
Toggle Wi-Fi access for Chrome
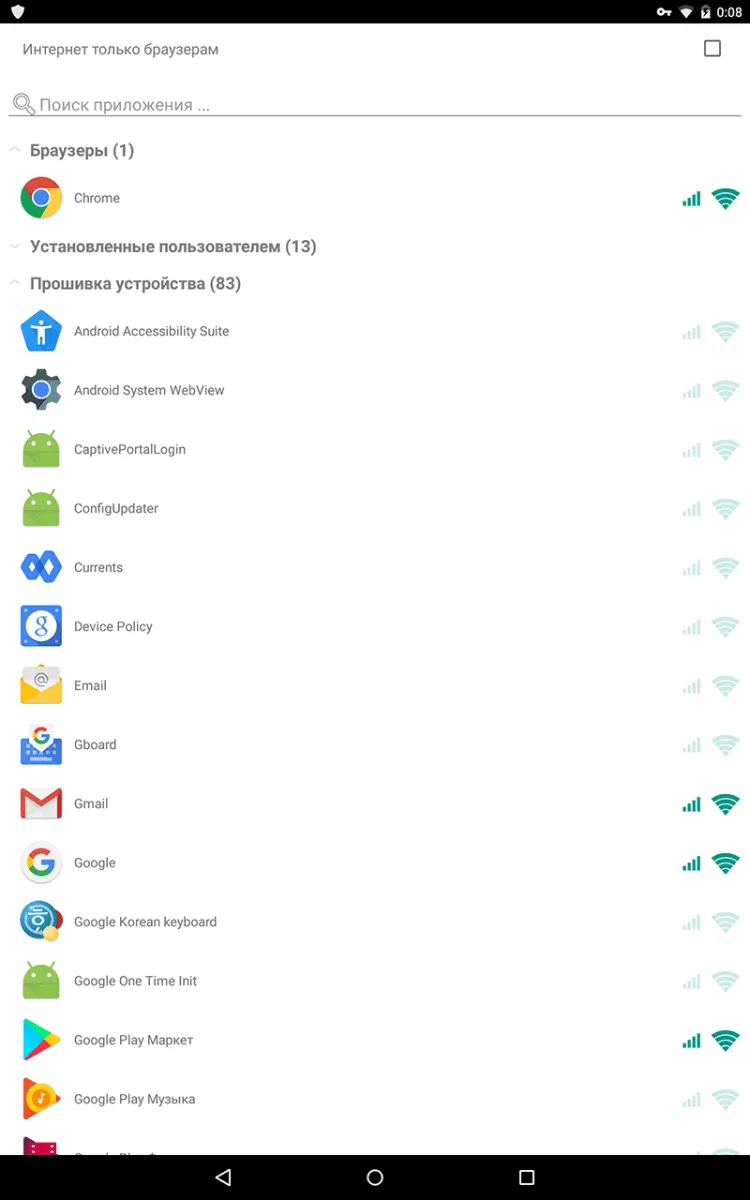pos(725,198)
